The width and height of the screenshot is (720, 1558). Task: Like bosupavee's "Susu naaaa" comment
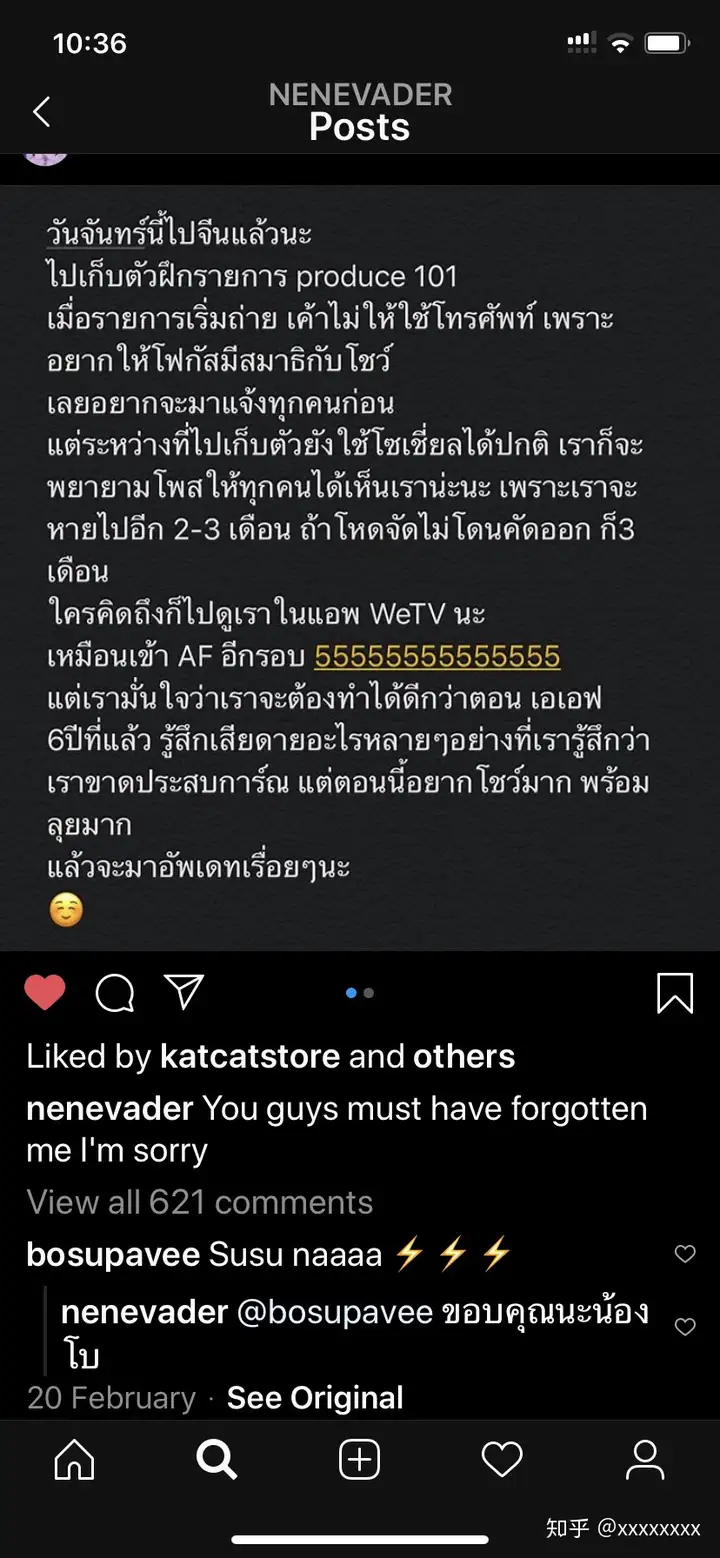coord(685,1254)
